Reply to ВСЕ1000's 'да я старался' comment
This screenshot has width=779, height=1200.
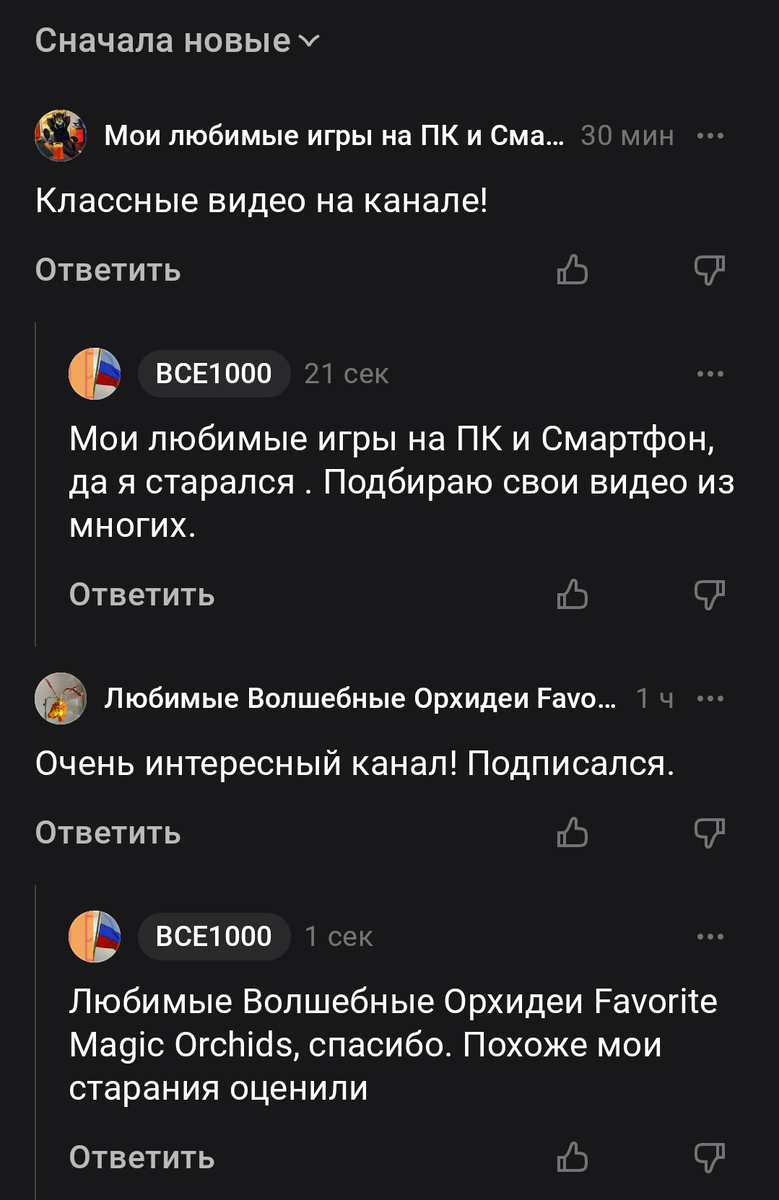[x=142, y=595]
